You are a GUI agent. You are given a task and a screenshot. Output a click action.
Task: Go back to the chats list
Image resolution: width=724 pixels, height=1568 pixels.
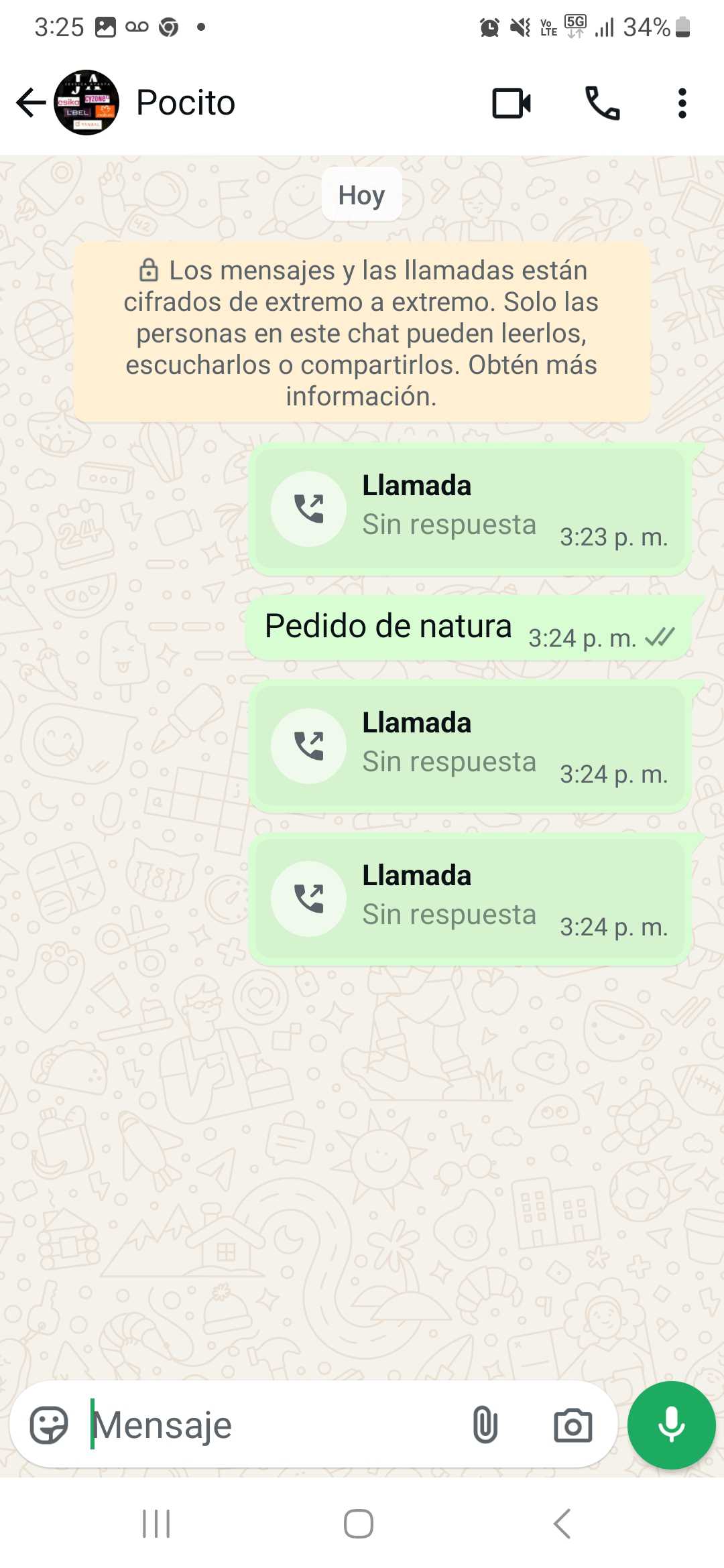30,103
